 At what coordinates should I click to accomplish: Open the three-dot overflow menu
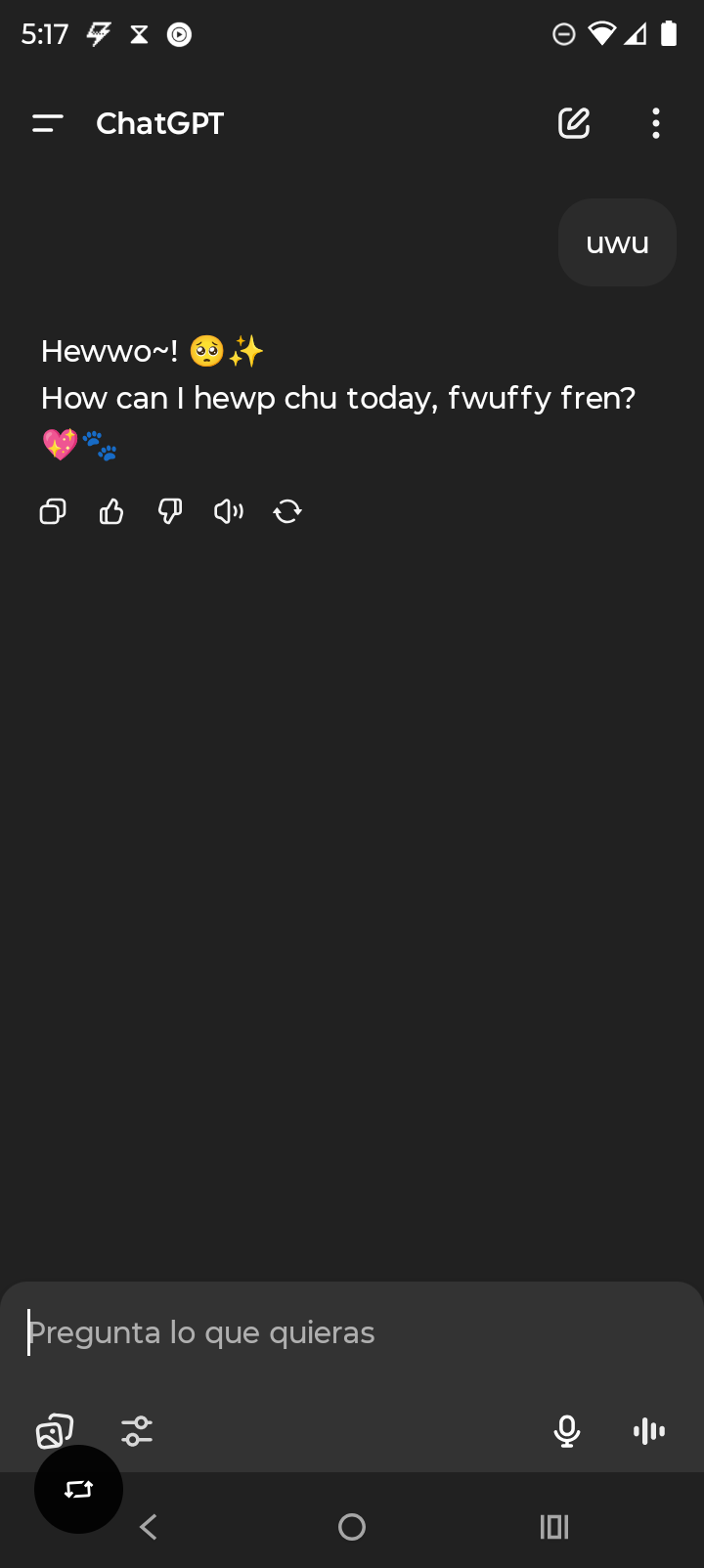pyautogui.click(x=656, y=123)
